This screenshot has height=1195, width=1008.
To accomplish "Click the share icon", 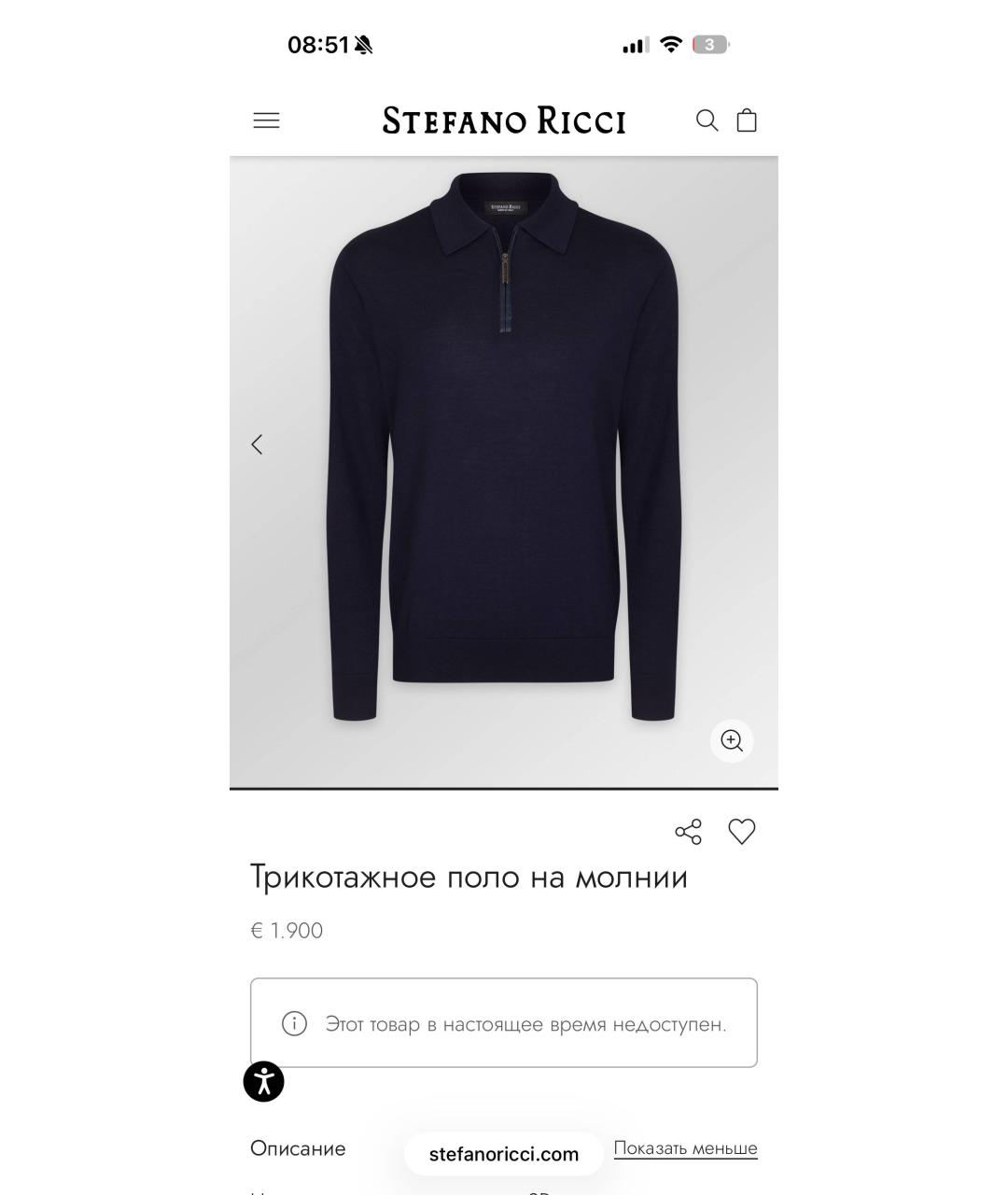I will click(x=688, y=830).
